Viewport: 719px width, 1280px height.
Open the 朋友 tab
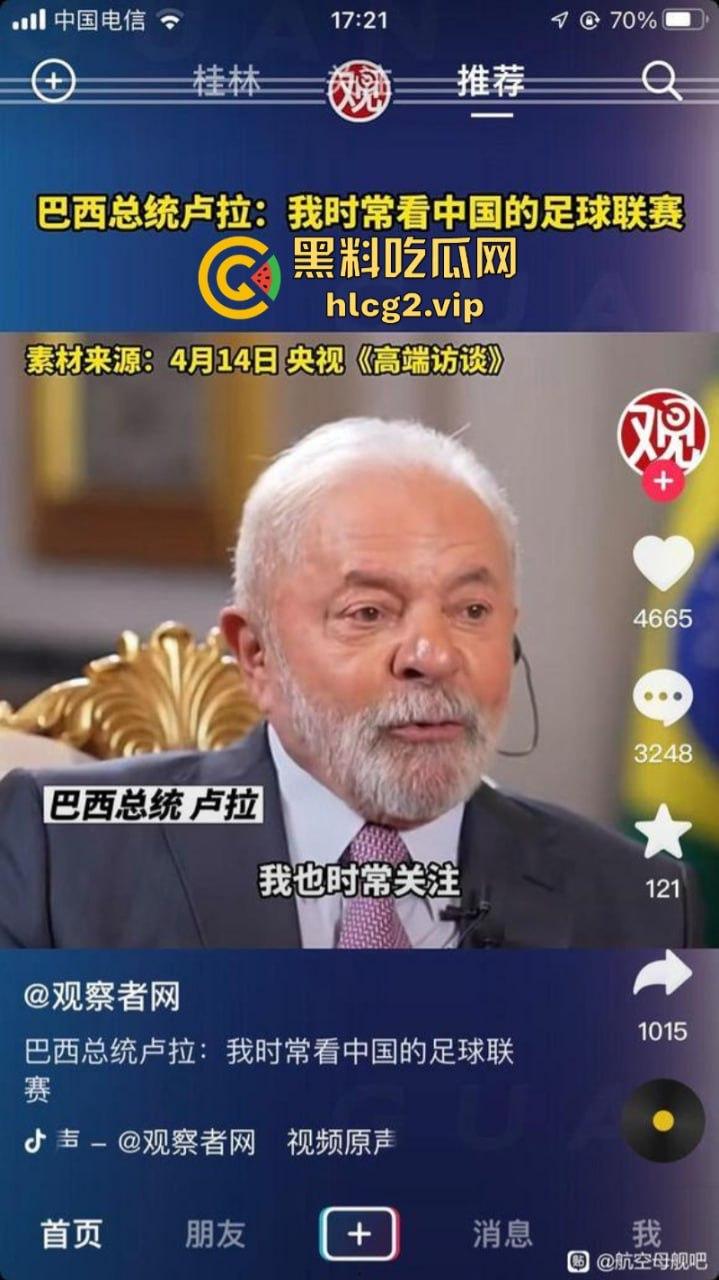(215, 1234)
